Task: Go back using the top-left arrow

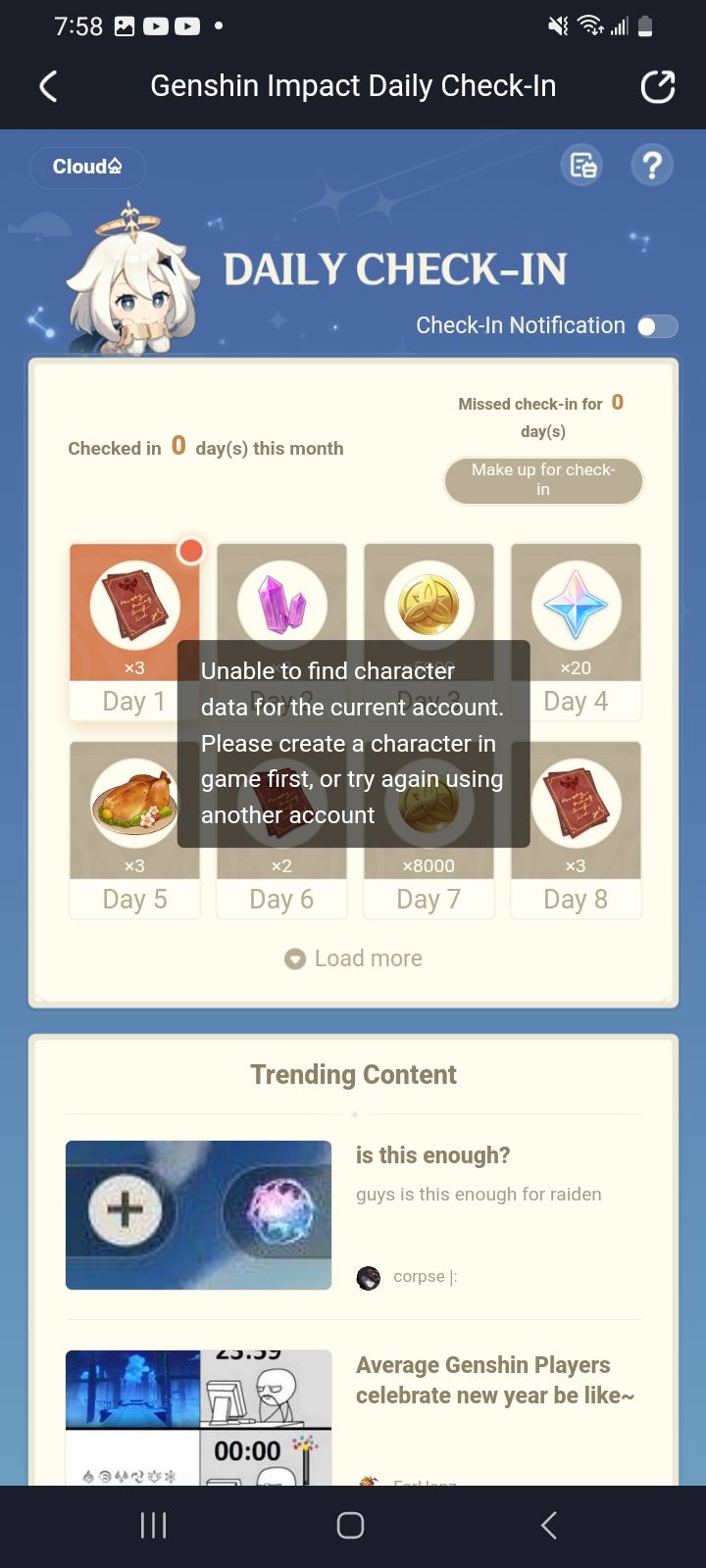Action: coord(48,86)
